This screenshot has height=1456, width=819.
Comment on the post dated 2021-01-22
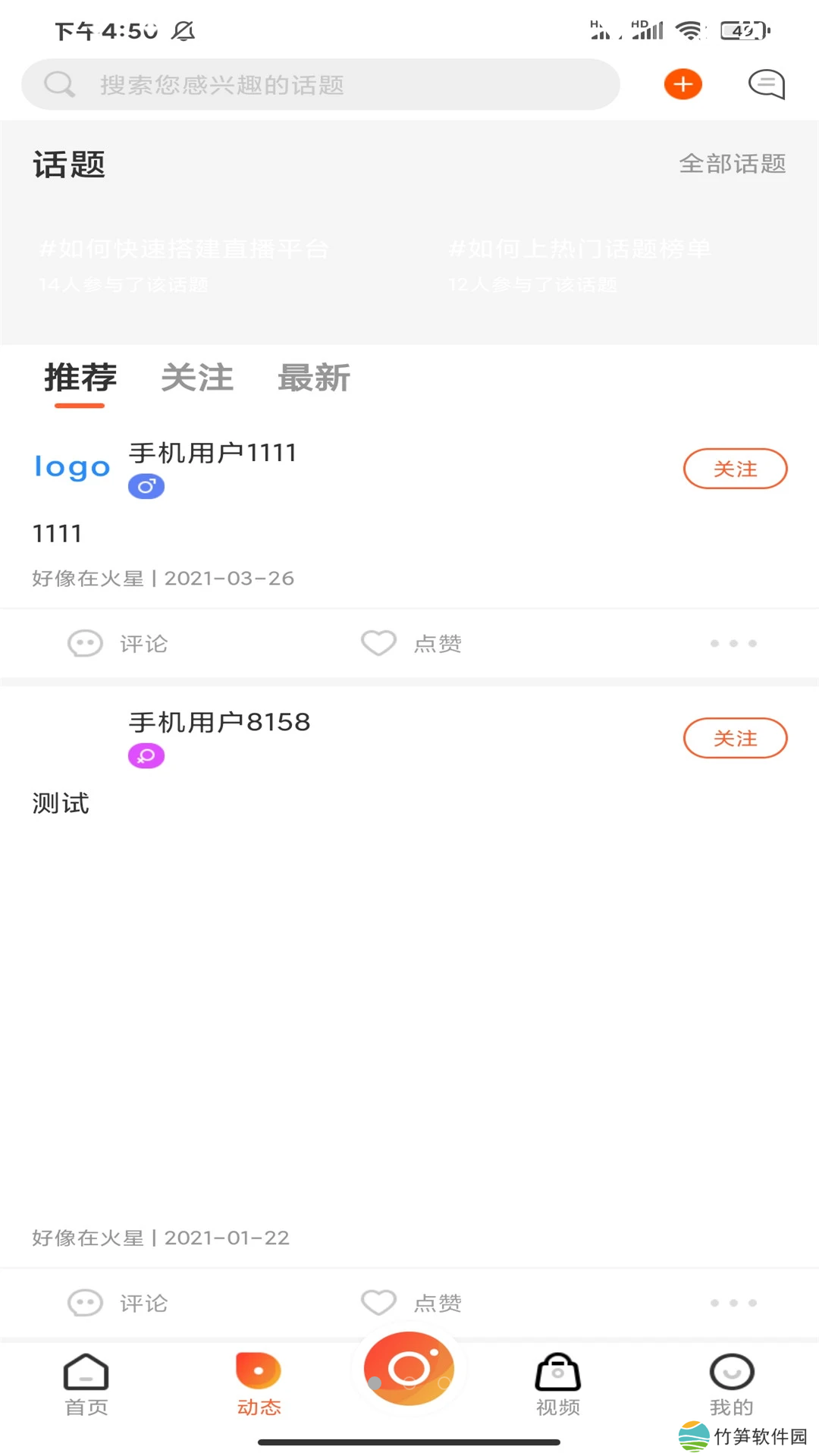tap(118, 1303)
